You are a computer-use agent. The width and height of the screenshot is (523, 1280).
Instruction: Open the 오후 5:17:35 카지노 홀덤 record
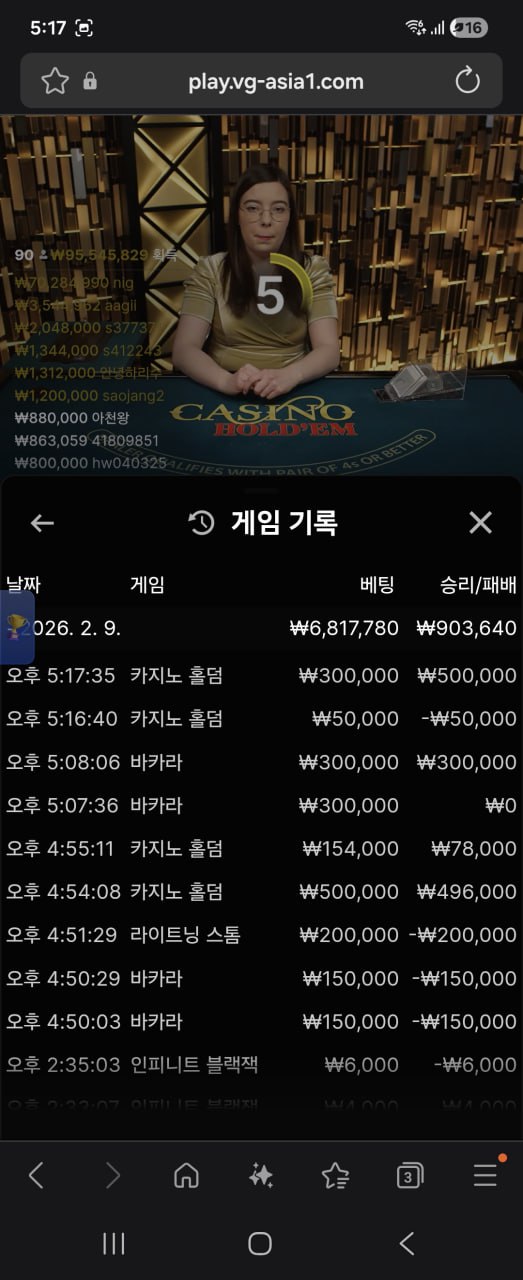click(x=261, y=675)
